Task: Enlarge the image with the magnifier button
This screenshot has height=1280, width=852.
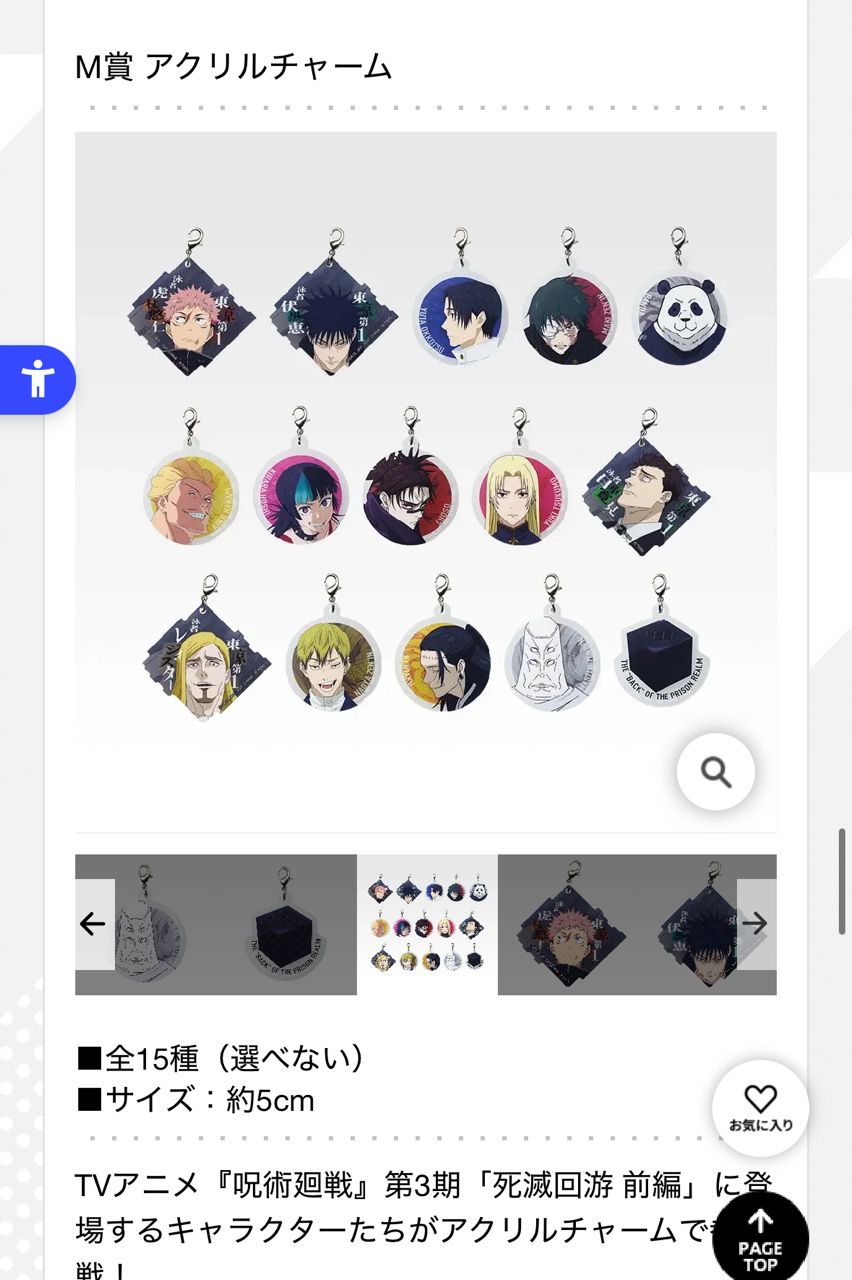Action: tap(715, 772)
